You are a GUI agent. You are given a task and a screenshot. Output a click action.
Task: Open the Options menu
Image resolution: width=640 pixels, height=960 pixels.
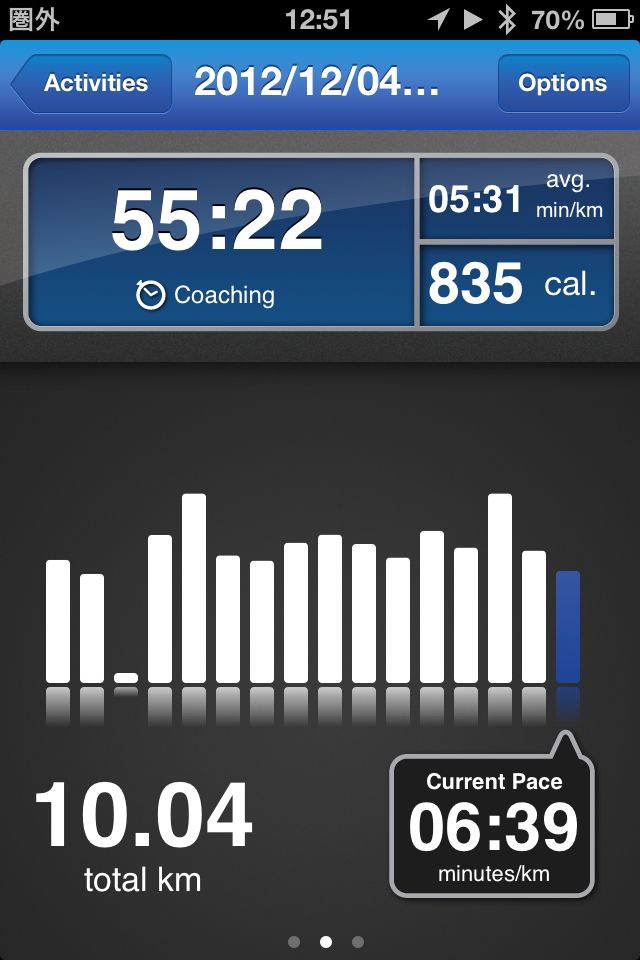(562, 84)
